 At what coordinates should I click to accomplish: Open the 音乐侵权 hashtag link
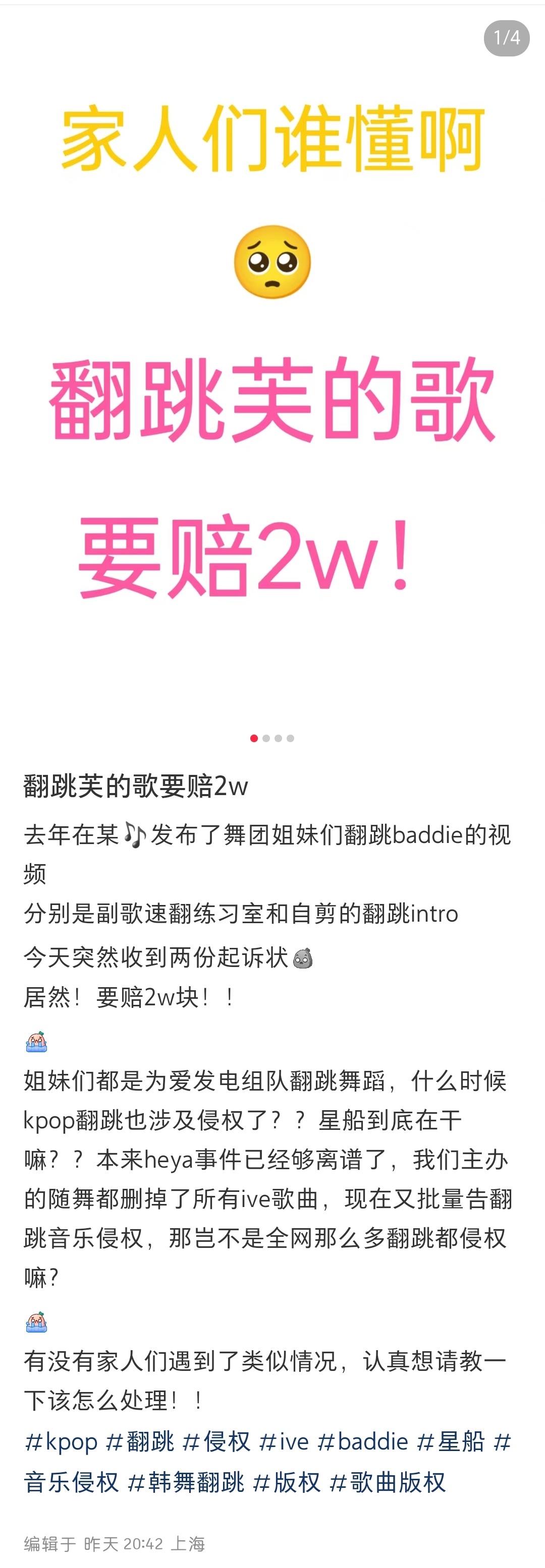(71, 1483)
